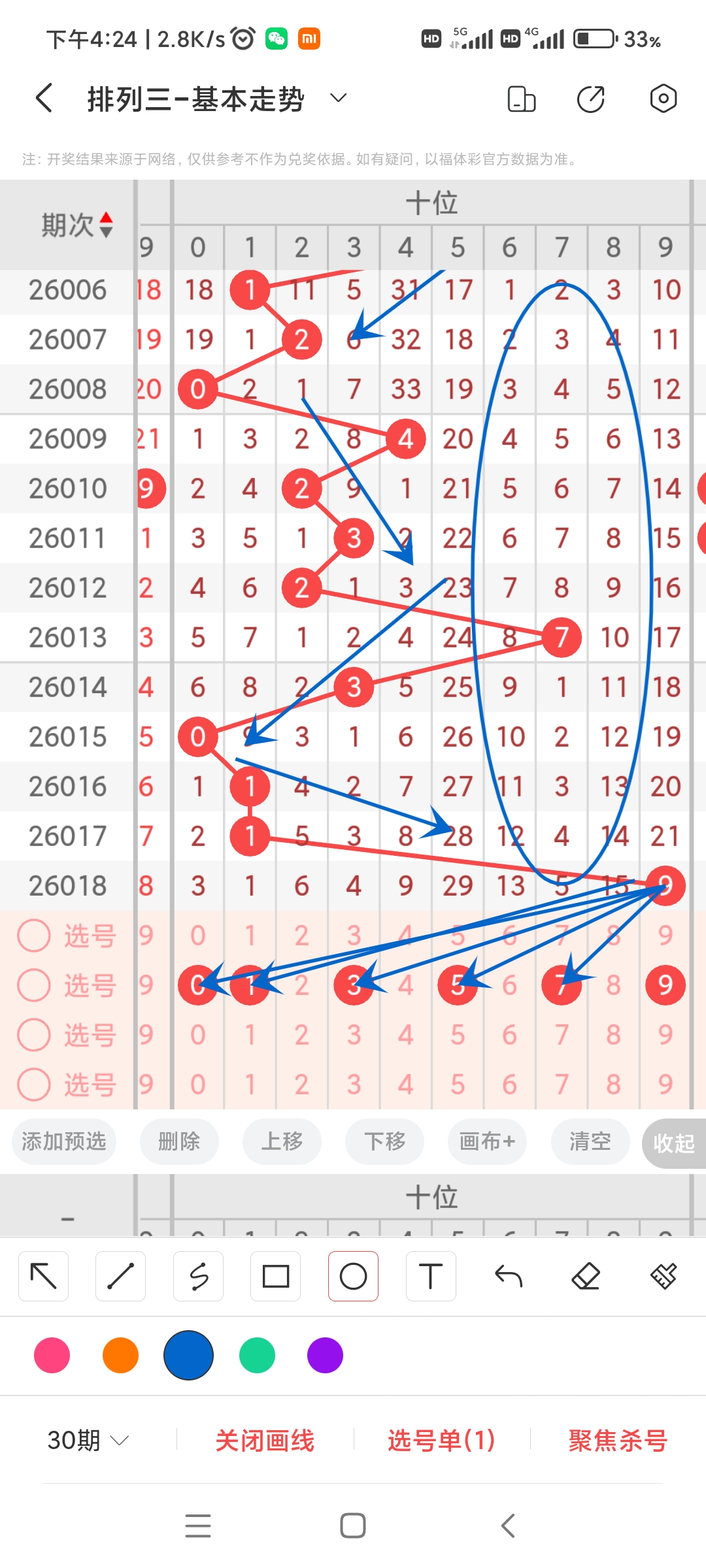Select the circle drawing tool

click(353, 1275)
